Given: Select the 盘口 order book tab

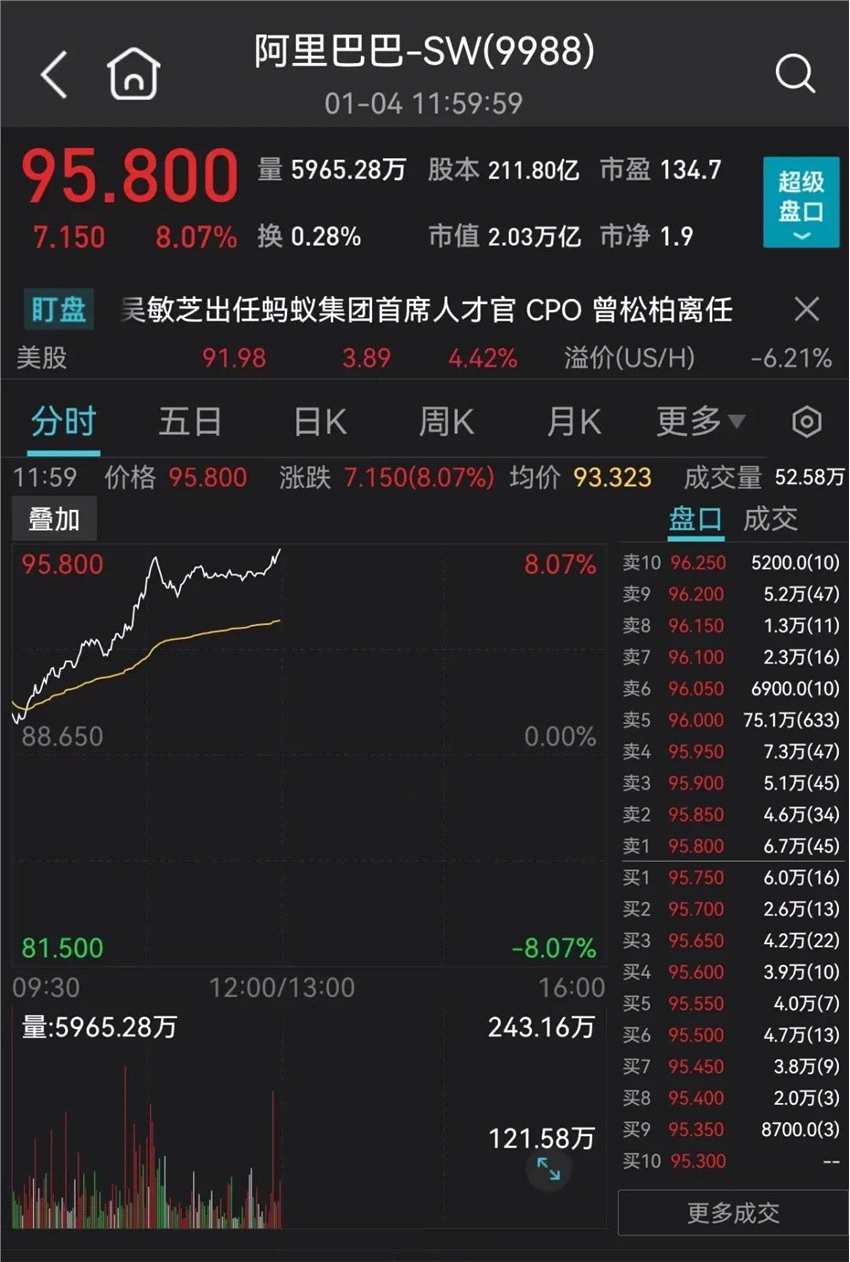Looking at the screenshot, I should (x=695, y=519).
